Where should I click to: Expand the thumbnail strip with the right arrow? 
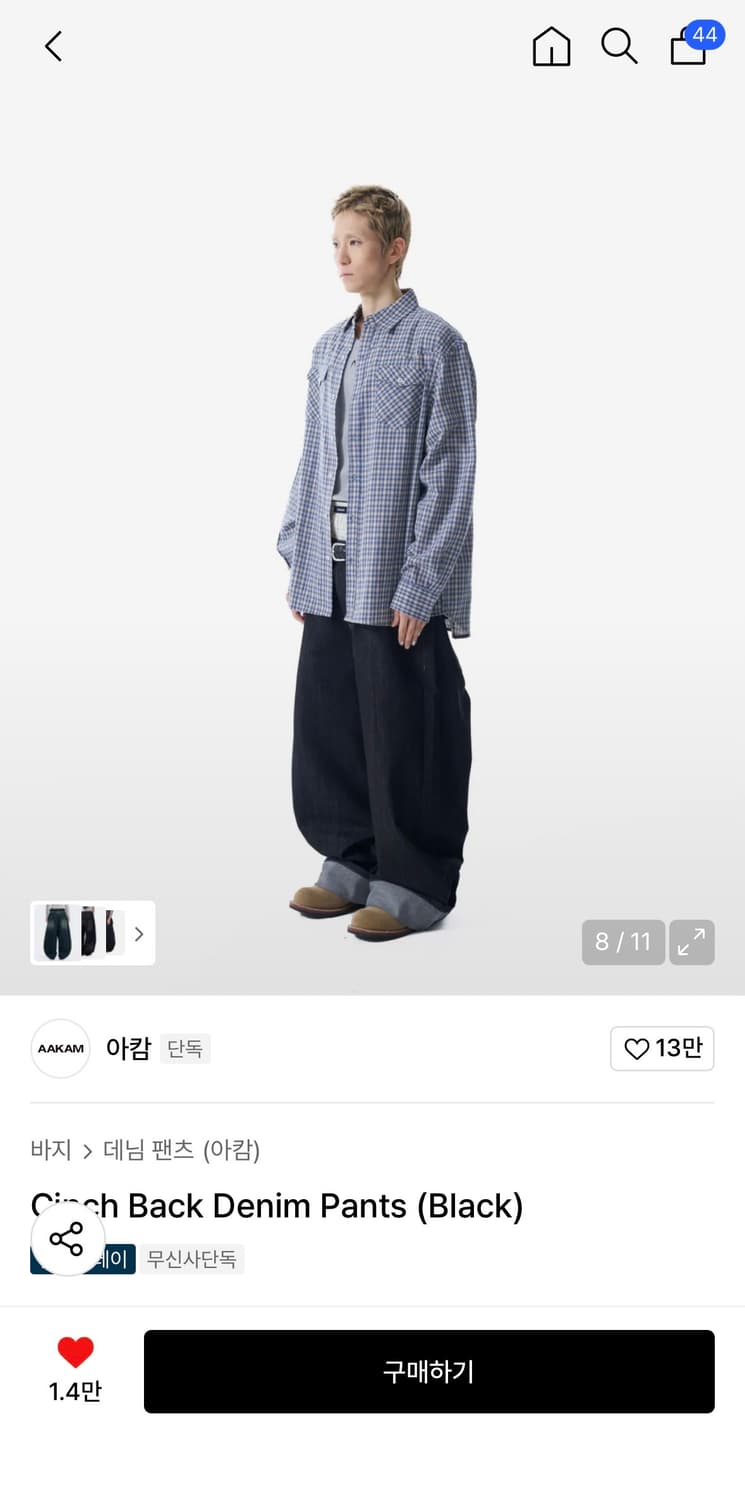(139, 933)
